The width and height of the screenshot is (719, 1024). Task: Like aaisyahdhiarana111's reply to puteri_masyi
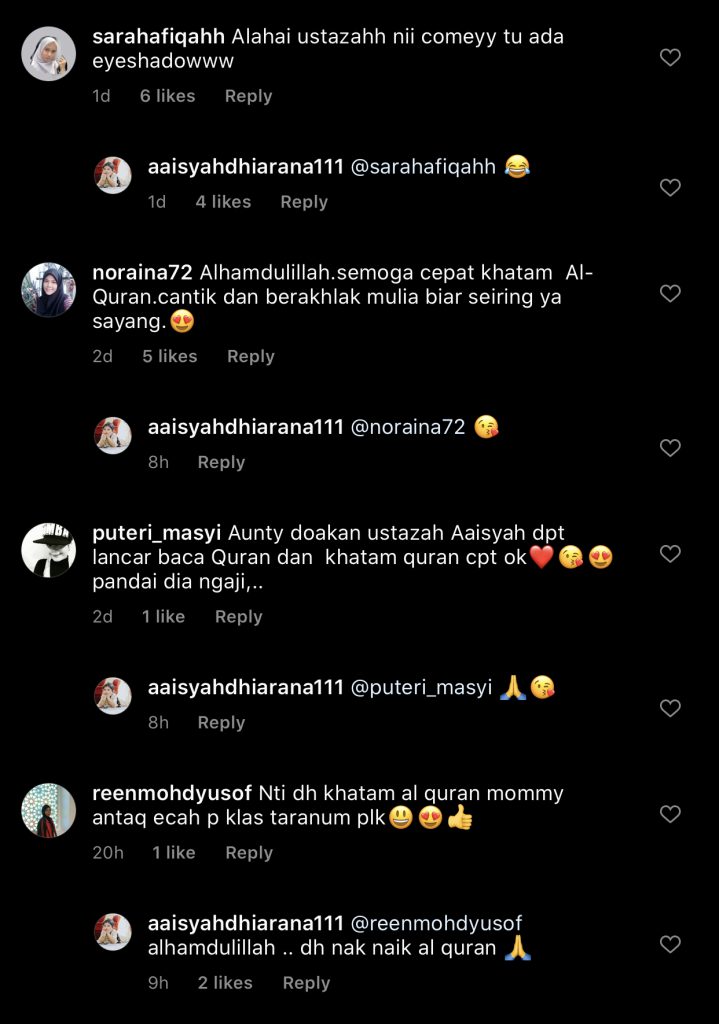(x=670, y=709)
